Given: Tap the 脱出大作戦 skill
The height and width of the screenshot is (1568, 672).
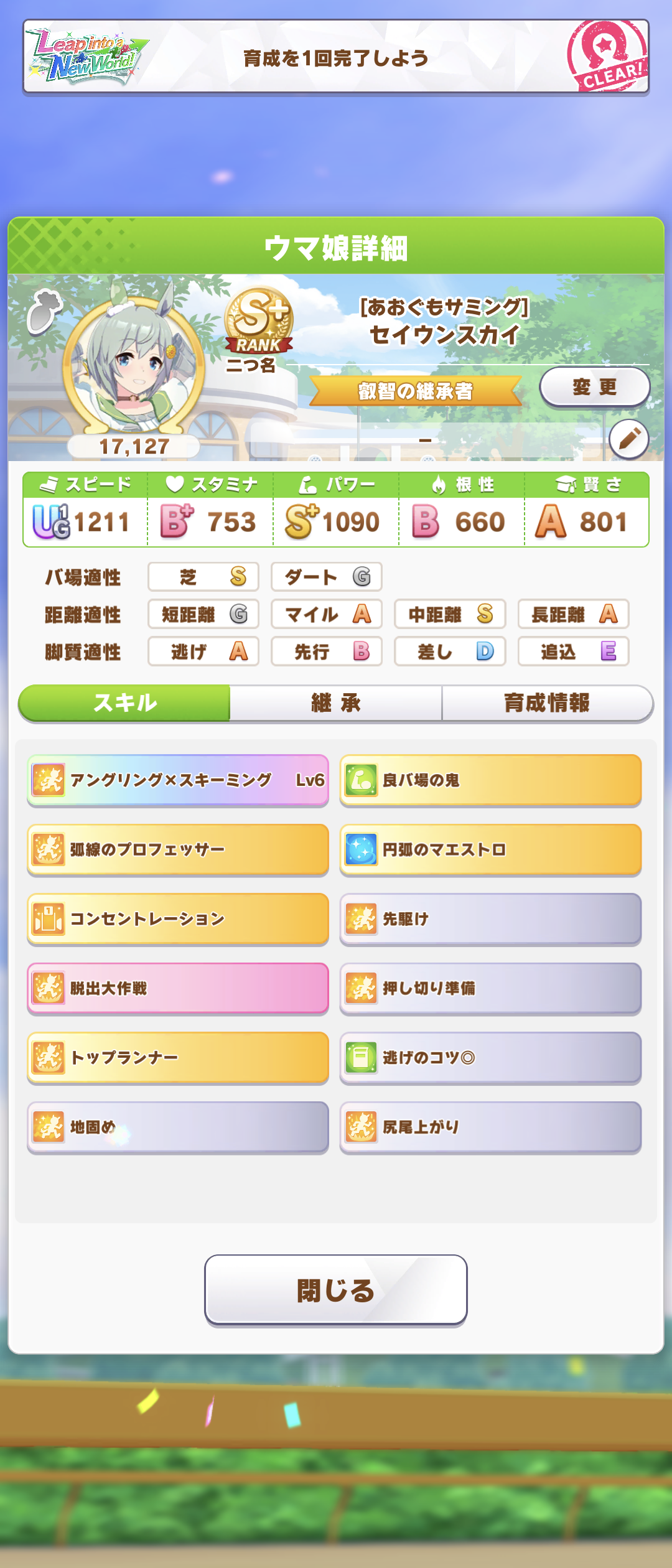Looking at the screenshot, I should coord(178,988).
